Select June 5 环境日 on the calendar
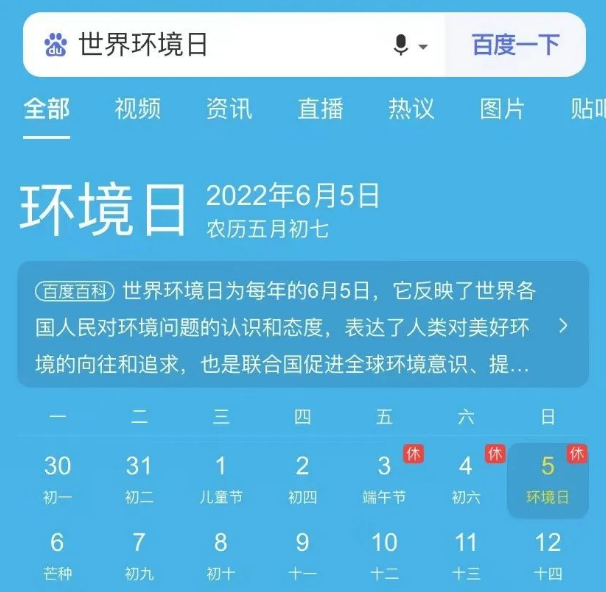Image resolution: width=606 pixels, height=592 pixels. [547, 478]
